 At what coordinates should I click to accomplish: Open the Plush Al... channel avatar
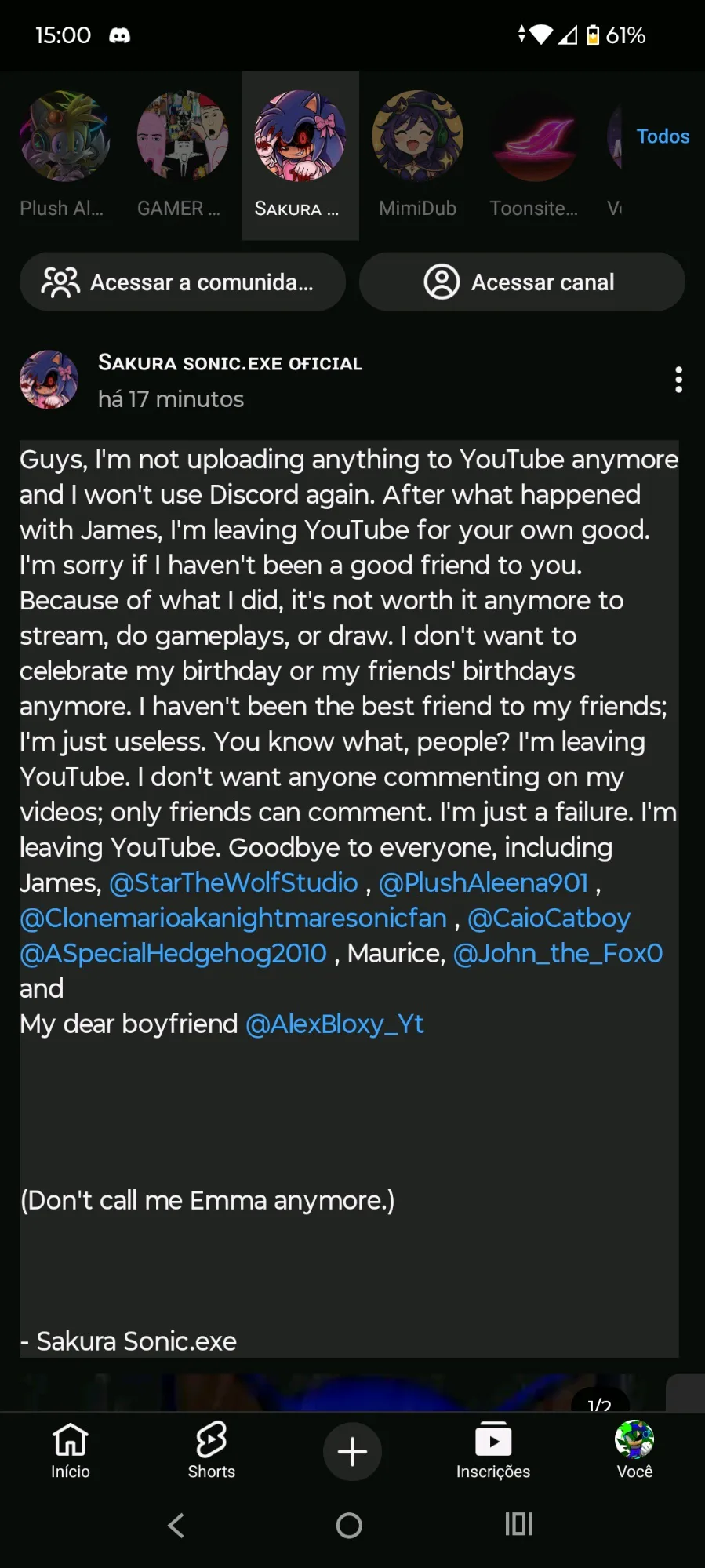coord(64,136)
